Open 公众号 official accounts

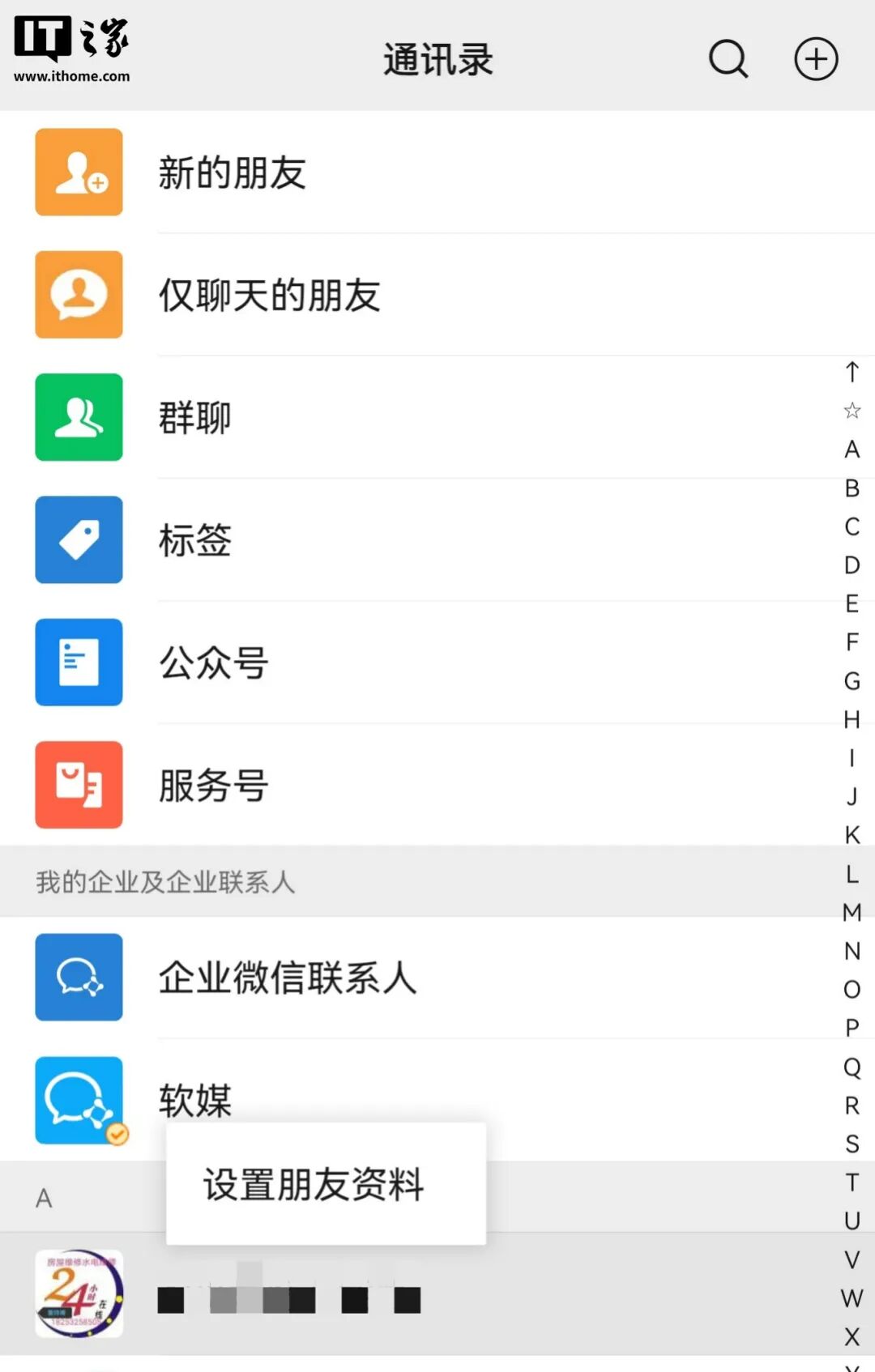click(214, 663)
